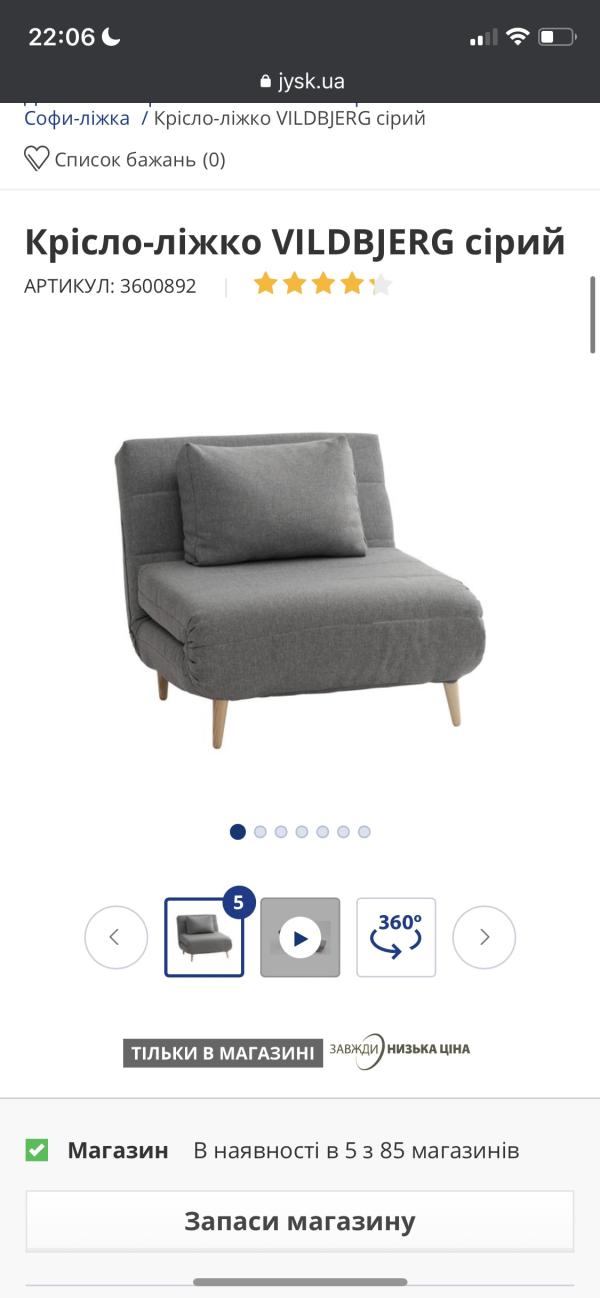Image resolution: width=600 pixels, height=1298 pixels.
Task: Add the armchair to Список бажань
Action: (x=125, y=159)
